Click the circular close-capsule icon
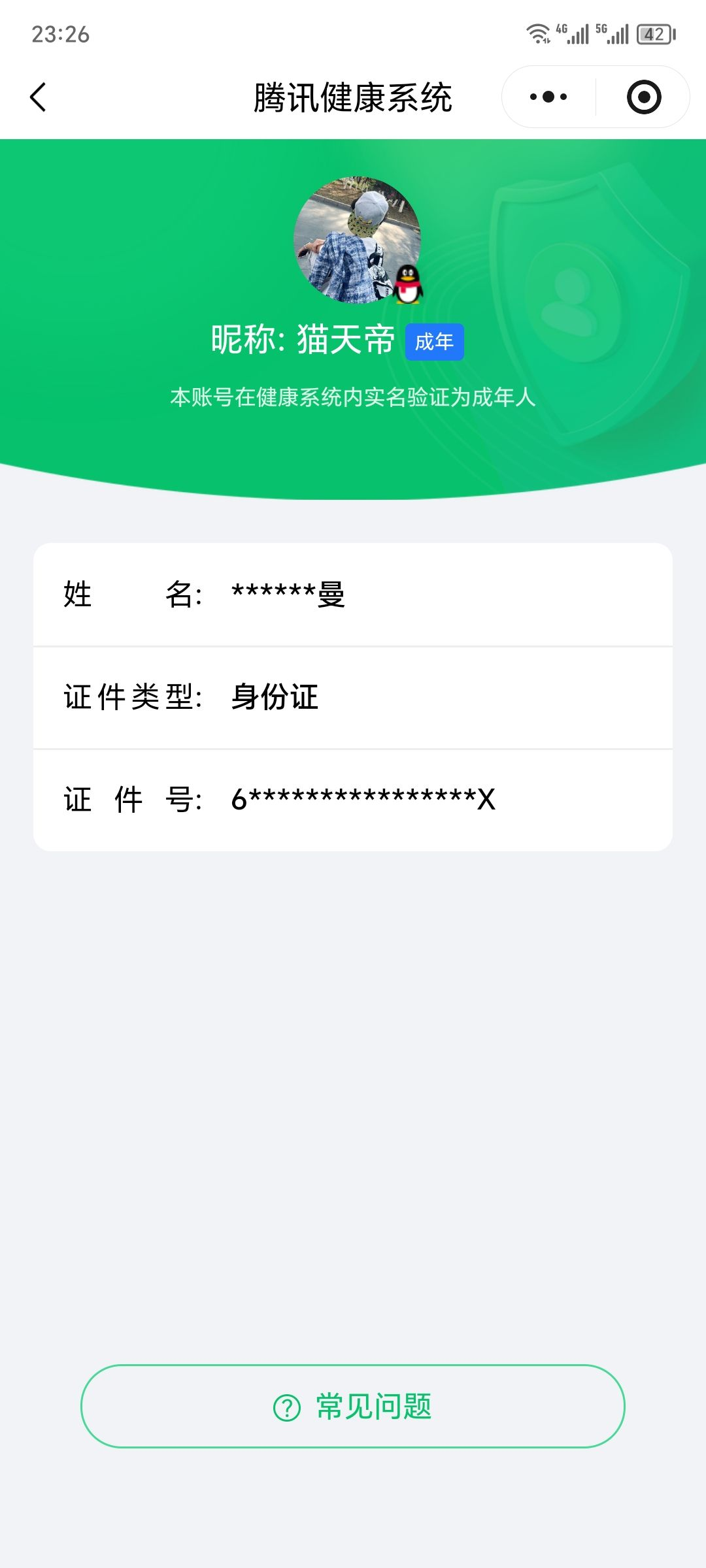706x1568 pixels. click(644, 95)
